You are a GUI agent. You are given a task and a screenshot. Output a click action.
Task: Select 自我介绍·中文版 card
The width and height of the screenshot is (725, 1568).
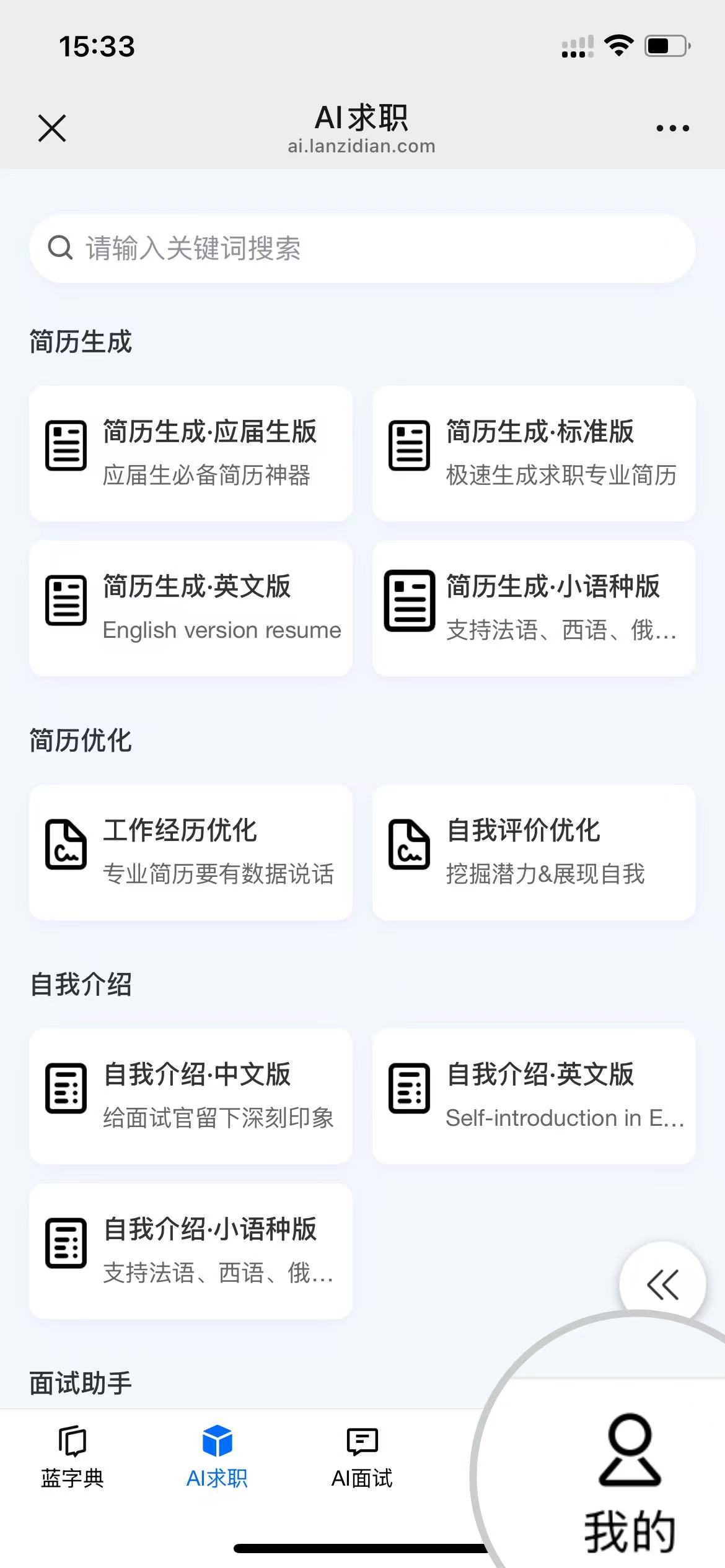tap(191, 1095)
